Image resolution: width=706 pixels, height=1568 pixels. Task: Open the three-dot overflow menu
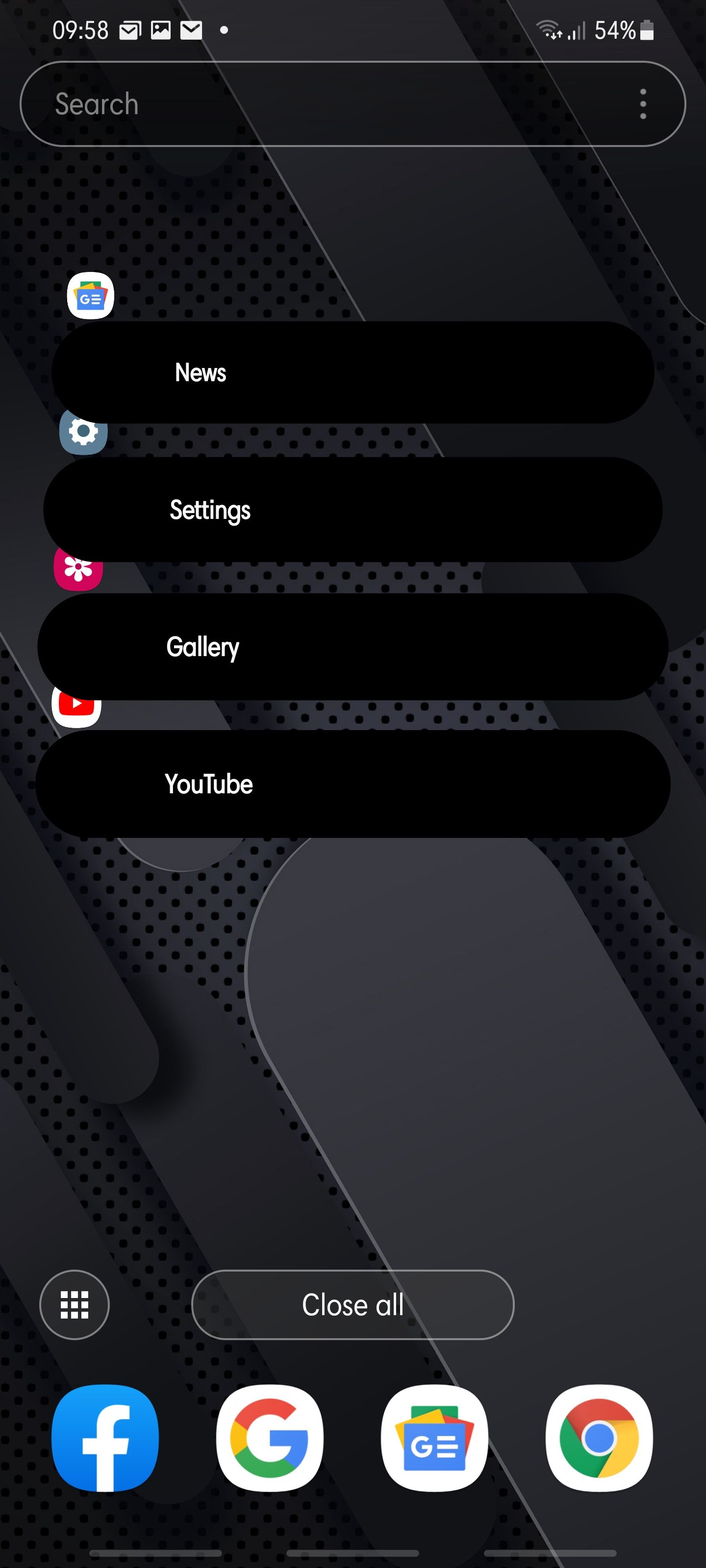[643, 104]
